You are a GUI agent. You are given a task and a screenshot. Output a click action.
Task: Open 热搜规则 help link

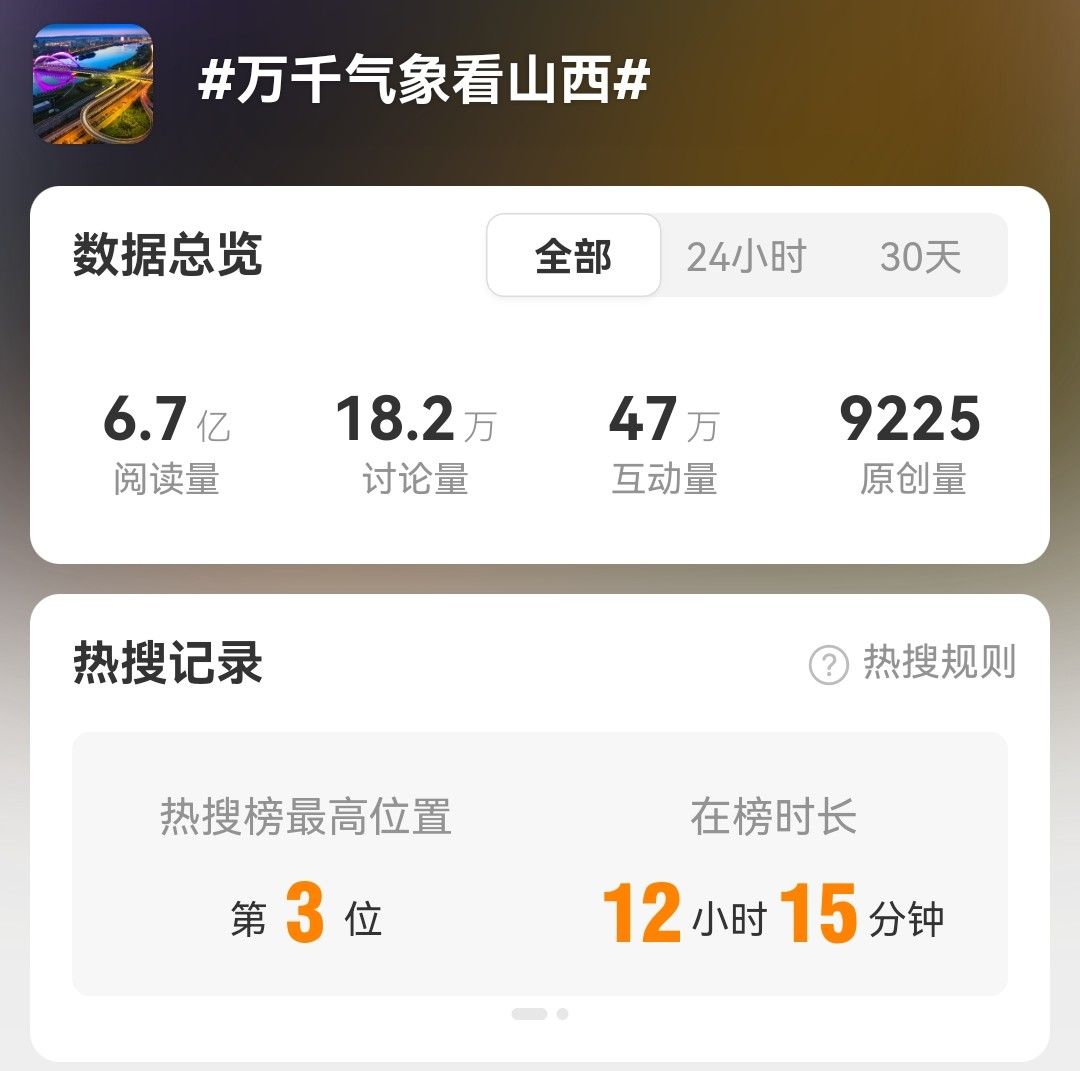[913, 663]
